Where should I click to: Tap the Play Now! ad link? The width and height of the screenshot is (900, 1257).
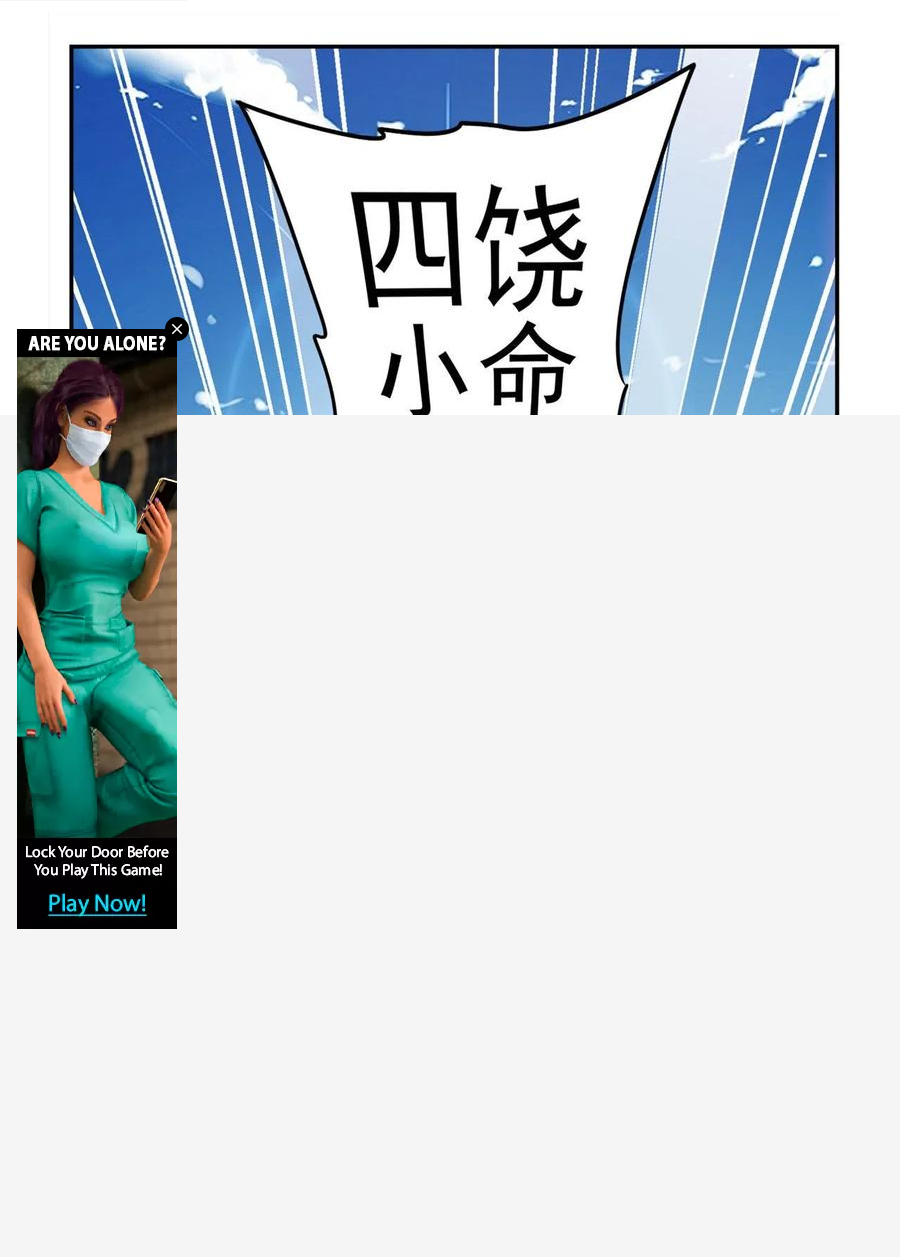[x=97, y=904]
